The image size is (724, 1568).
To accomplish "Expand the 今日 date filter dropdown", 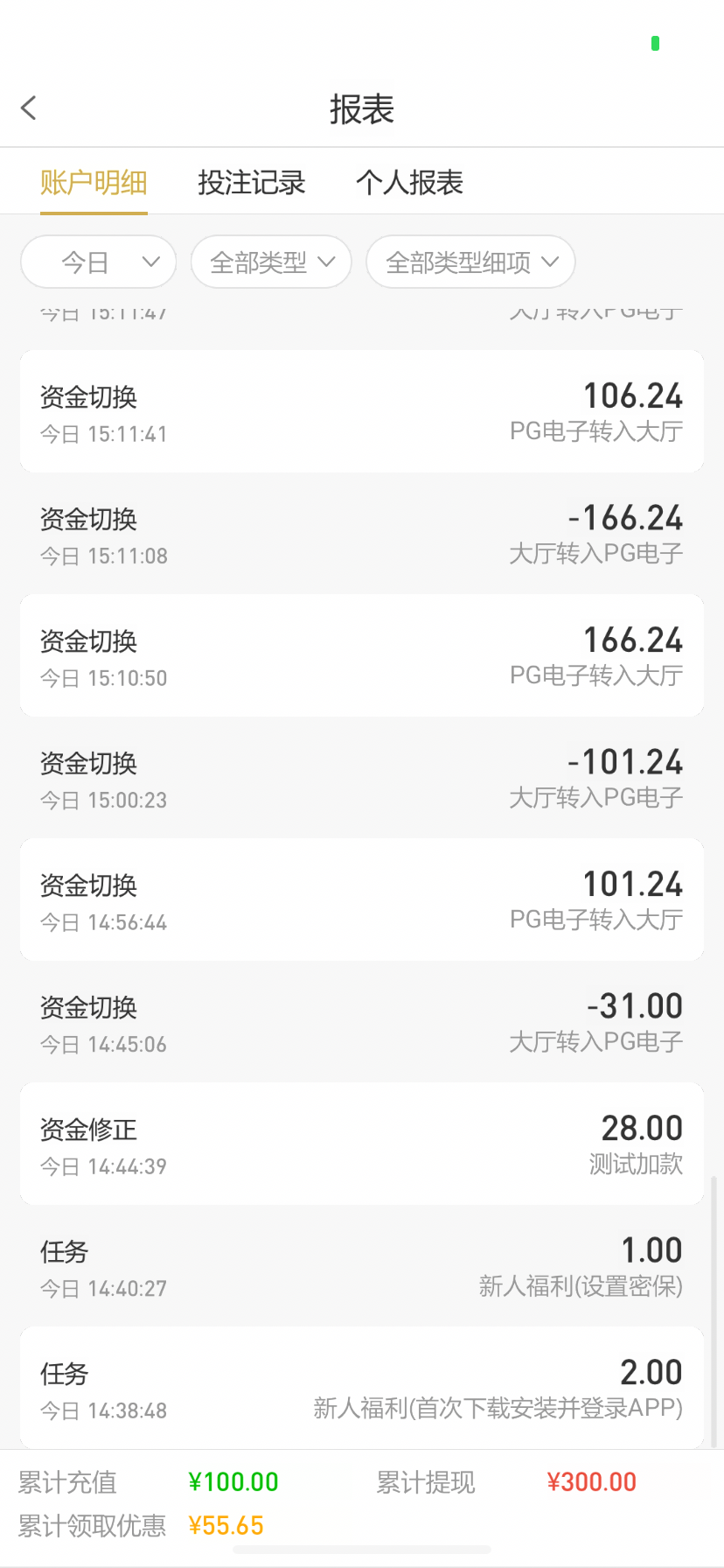I will point(97,262).
